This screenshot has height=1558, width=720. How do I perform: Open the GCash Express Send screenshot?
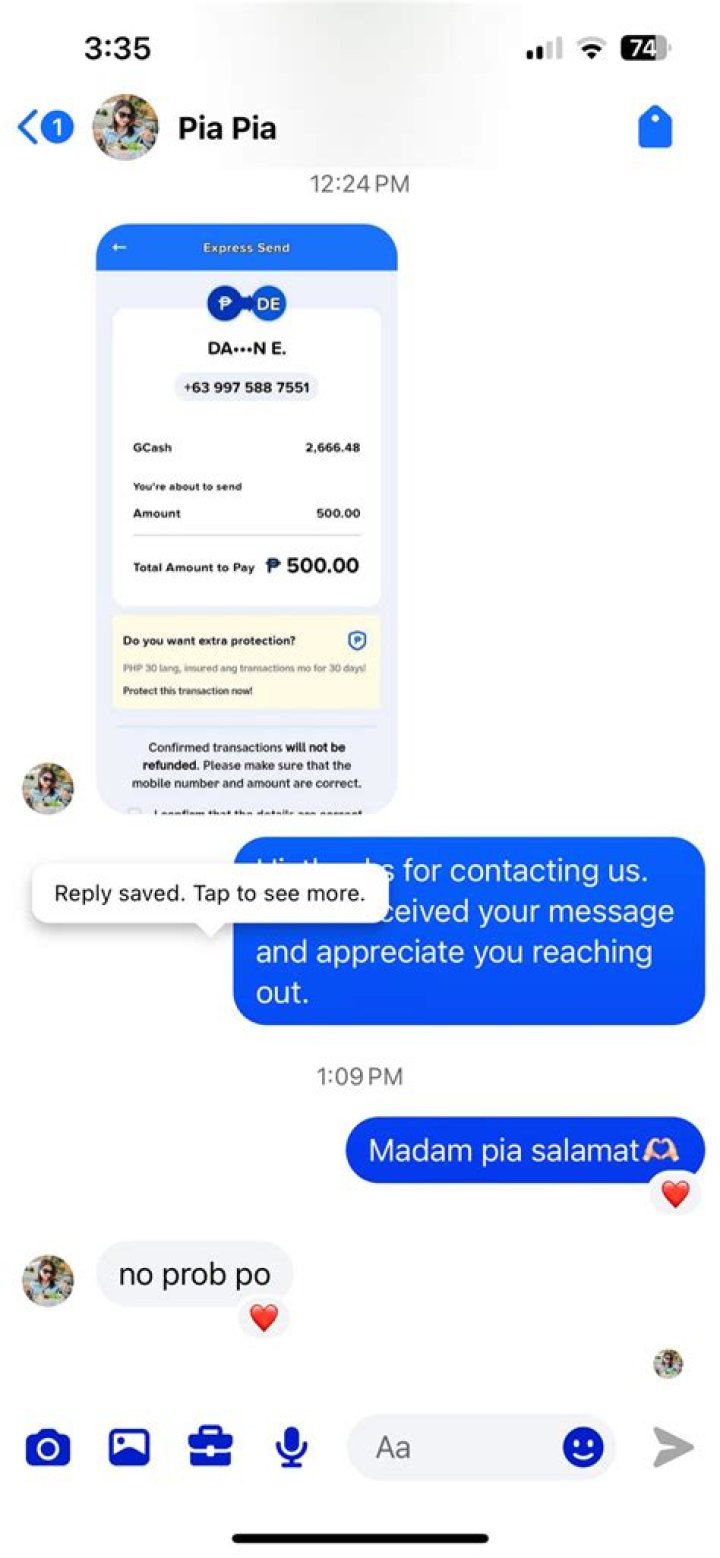click(x=246, y=518)
